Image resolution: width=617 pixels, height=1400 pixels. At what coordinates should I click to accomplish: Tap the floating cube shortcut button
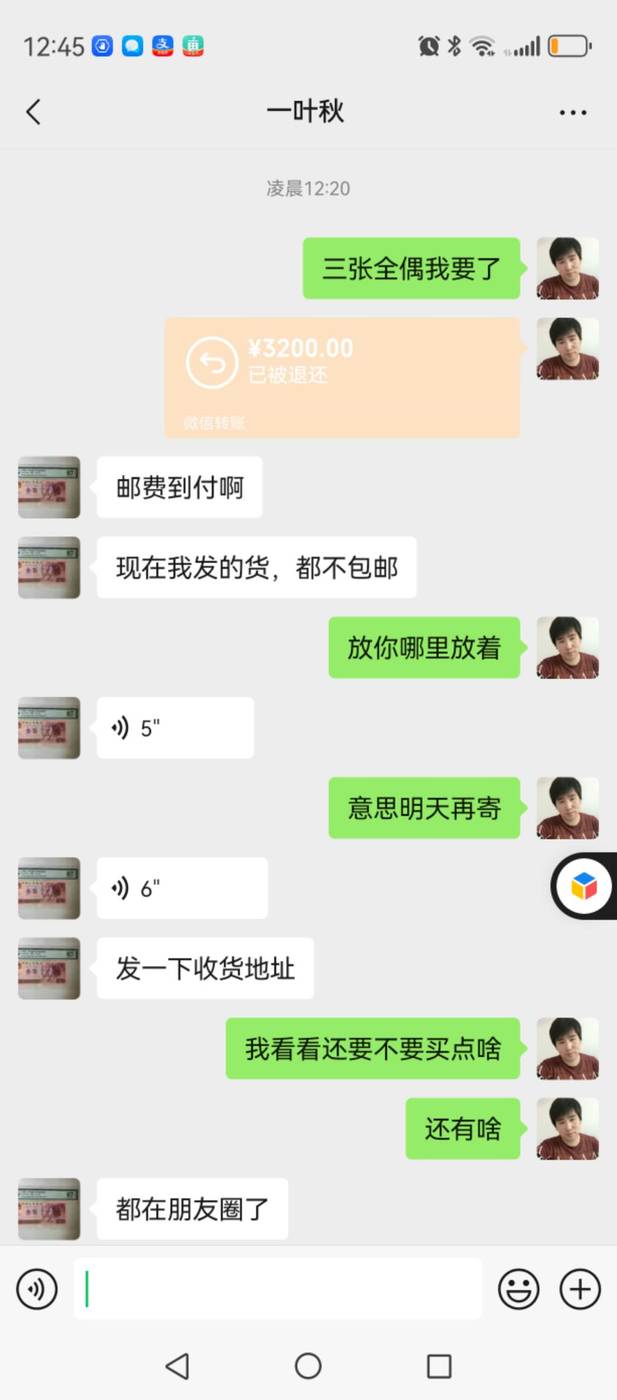pyautogui.click(x=584, y=886)
